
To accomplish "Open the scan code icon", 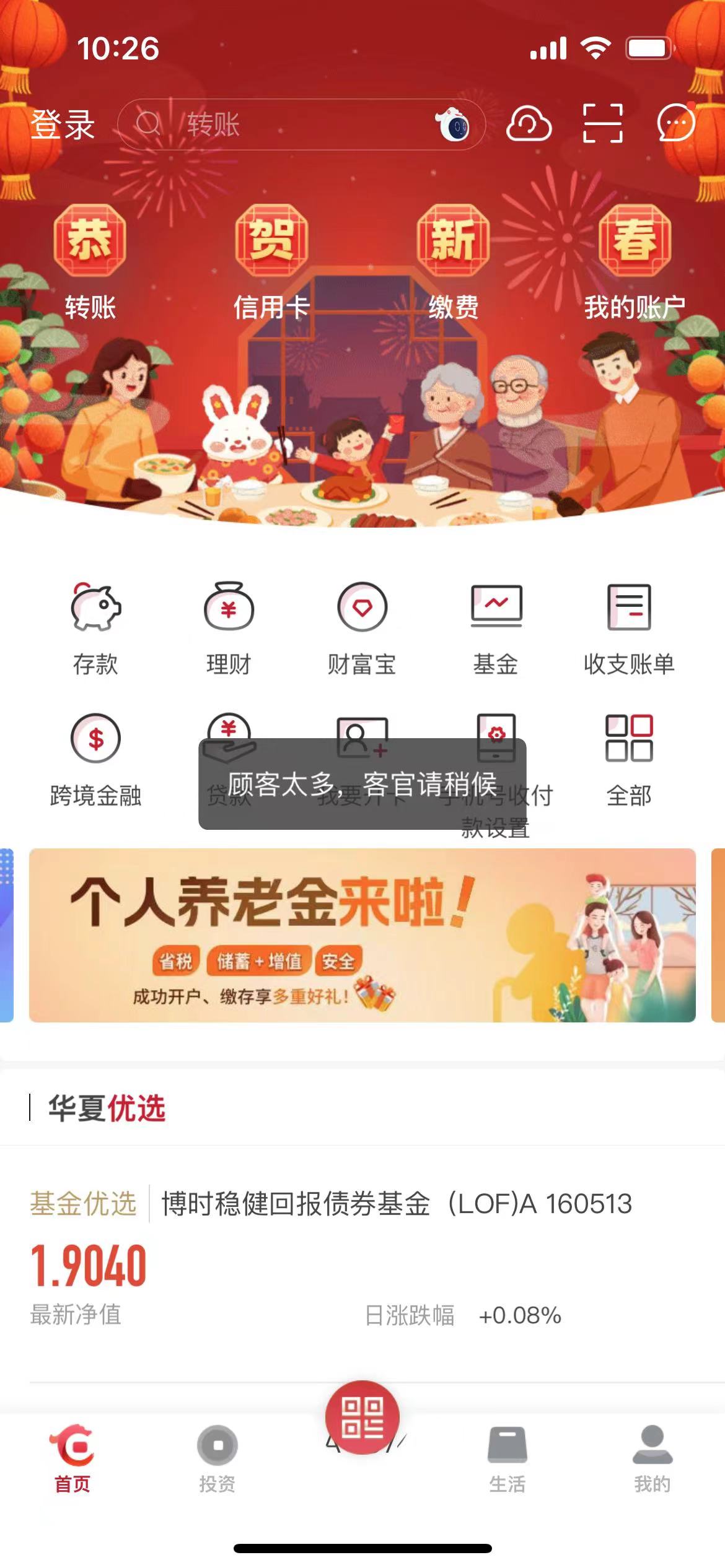I will point(602,124).
